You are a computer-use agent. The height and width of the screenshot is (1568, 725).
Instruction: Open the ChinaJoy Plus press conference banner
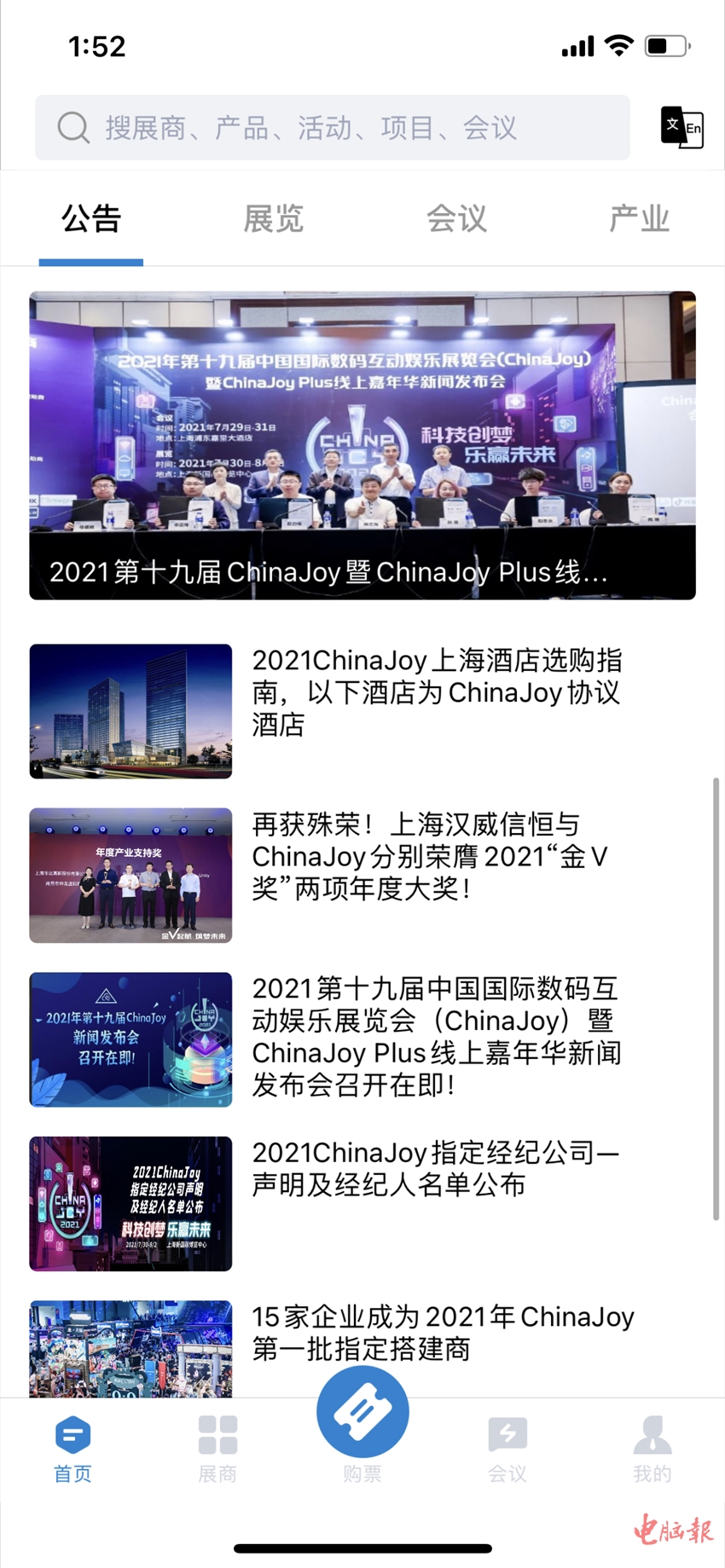[x=362, y=445]
